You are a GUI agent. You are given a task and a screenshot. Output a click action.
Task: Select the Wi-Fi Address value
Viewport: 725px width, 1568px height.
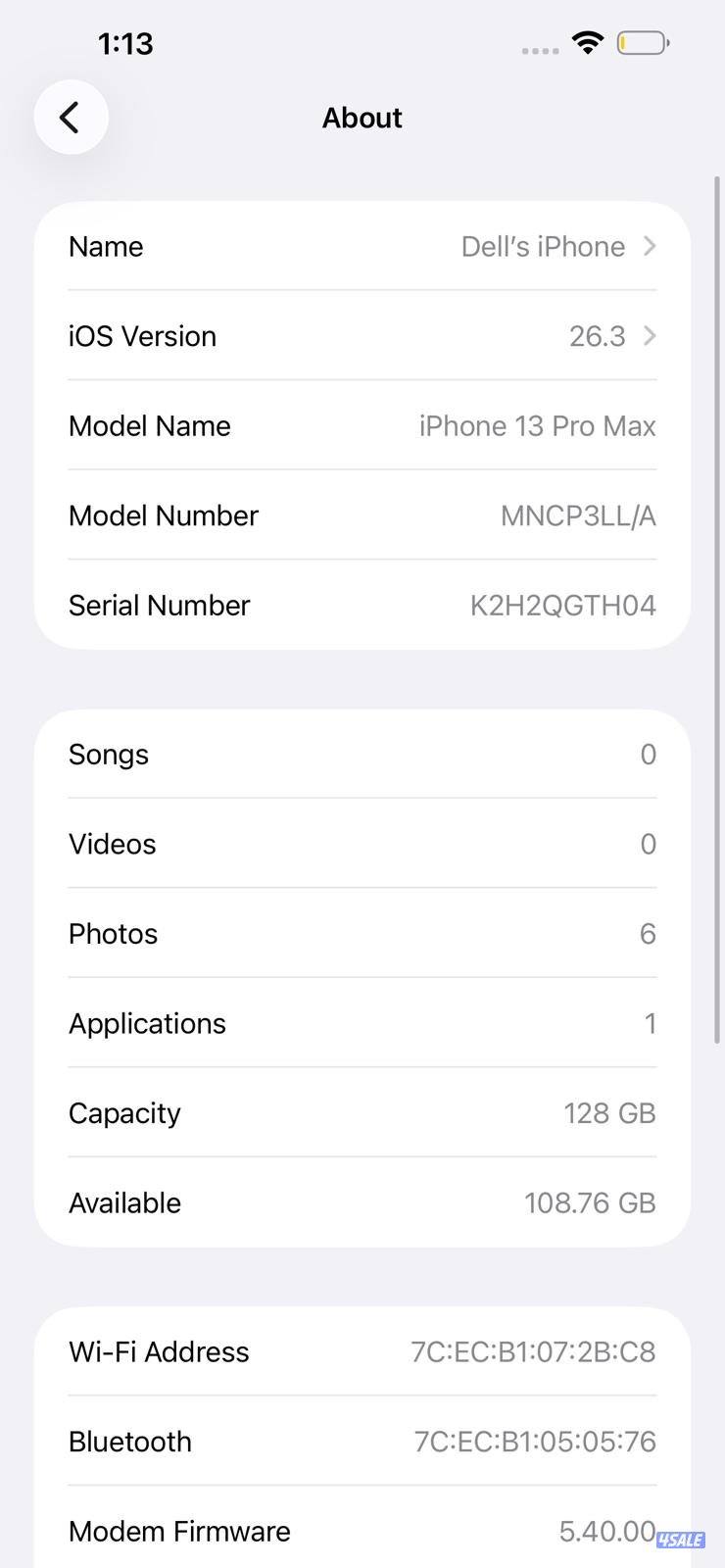(x=532, y=1350)
